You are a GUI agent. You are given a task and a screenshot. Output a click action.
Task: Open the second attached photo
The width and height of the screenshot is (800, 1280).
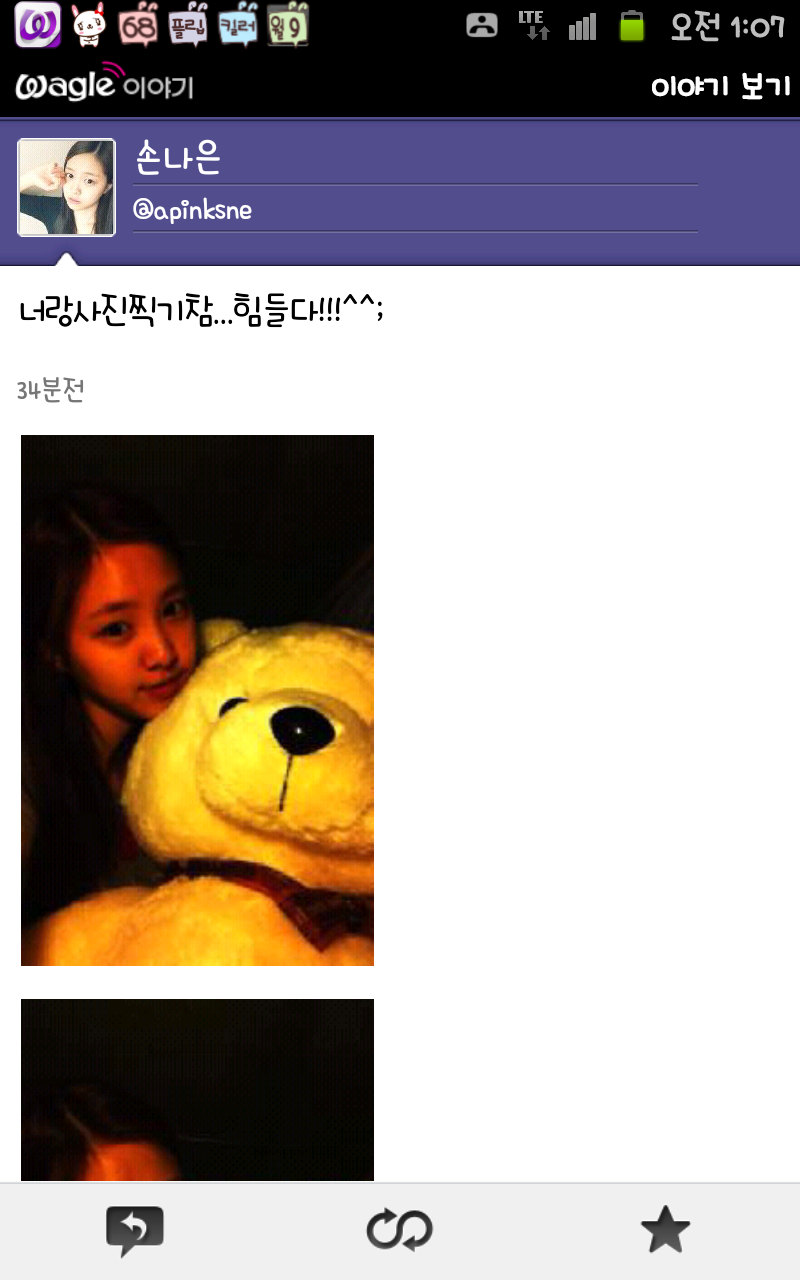[x=197, y=1090]
